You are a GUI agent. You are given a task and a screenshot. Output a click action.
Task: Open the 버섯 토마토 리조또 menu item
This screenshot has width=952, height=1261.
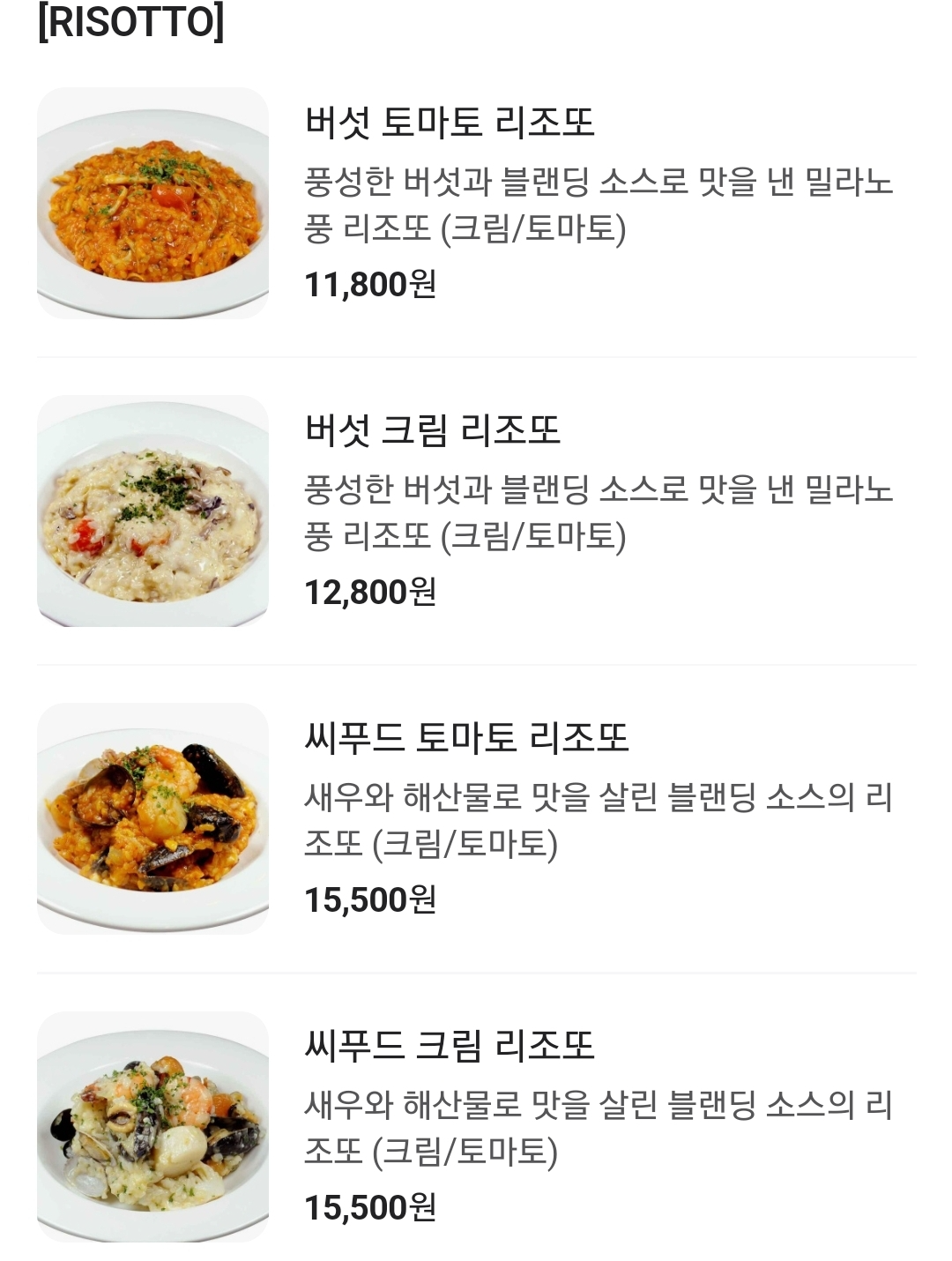point(476,203)
